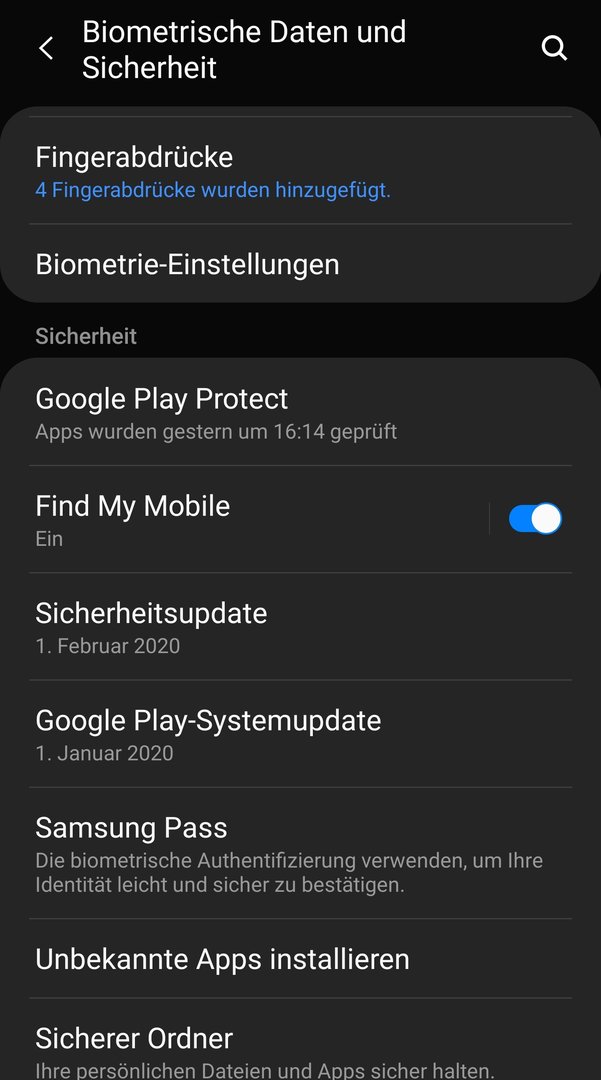Viewport: 601px width, 1080px height.
Task: Open Samsung Pass
Action: coord(300,853)
